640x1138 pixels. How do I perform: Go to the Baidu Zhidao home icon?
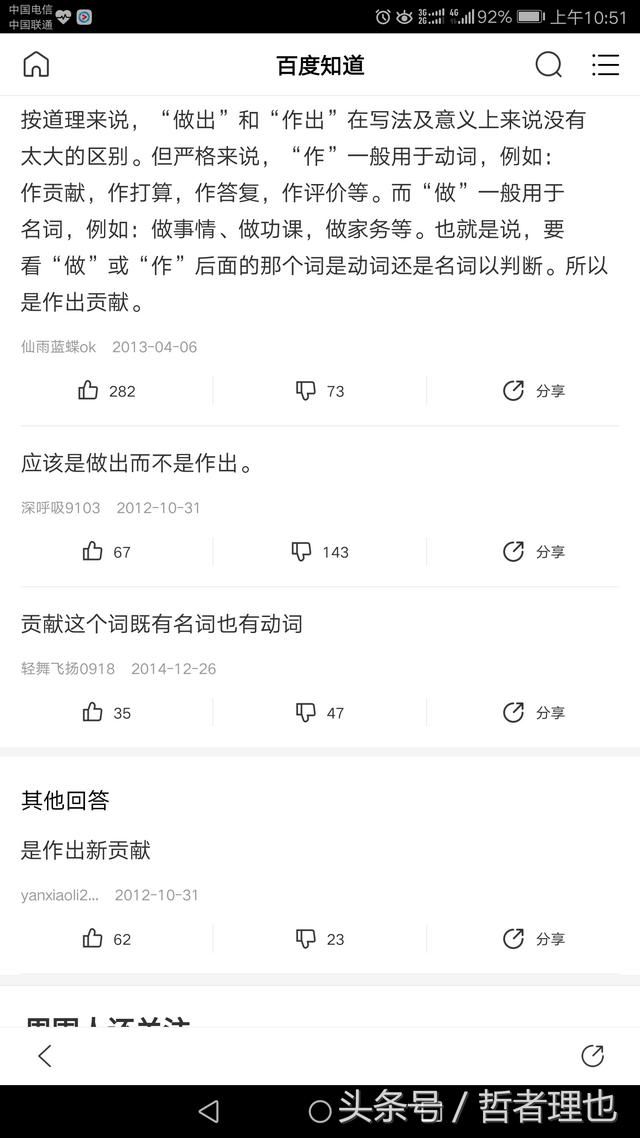click(x=36, y=65)
